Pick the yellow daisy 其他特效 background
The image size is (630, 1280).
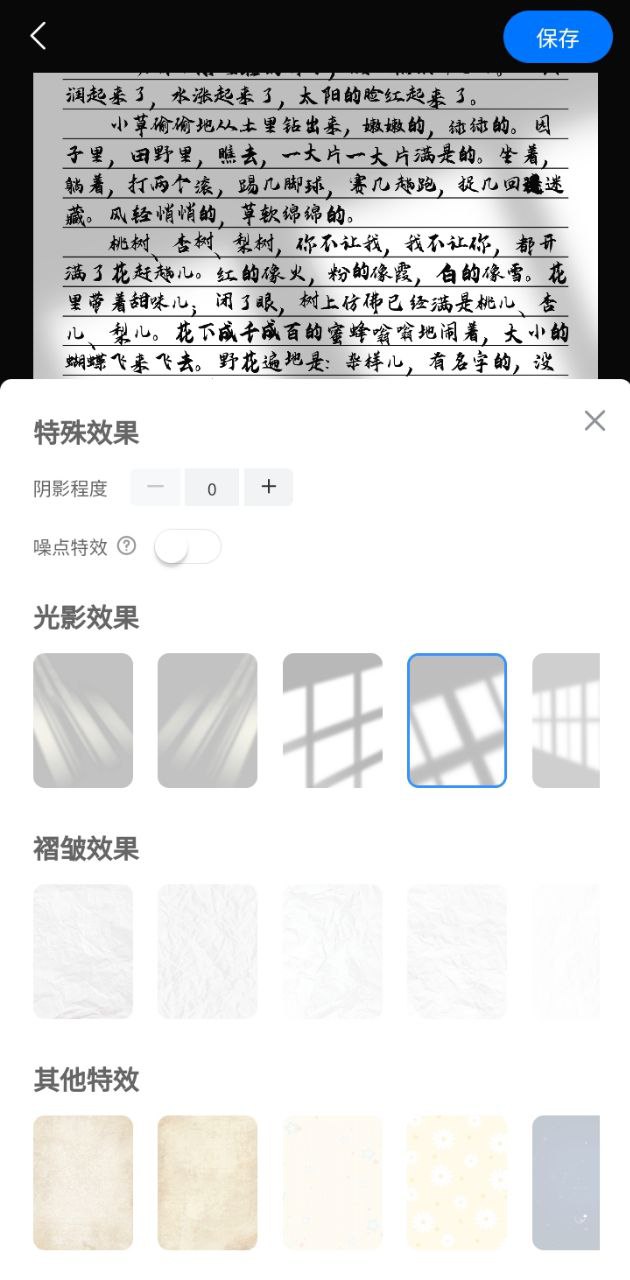pyautogui.click(x=457, y=1182)
